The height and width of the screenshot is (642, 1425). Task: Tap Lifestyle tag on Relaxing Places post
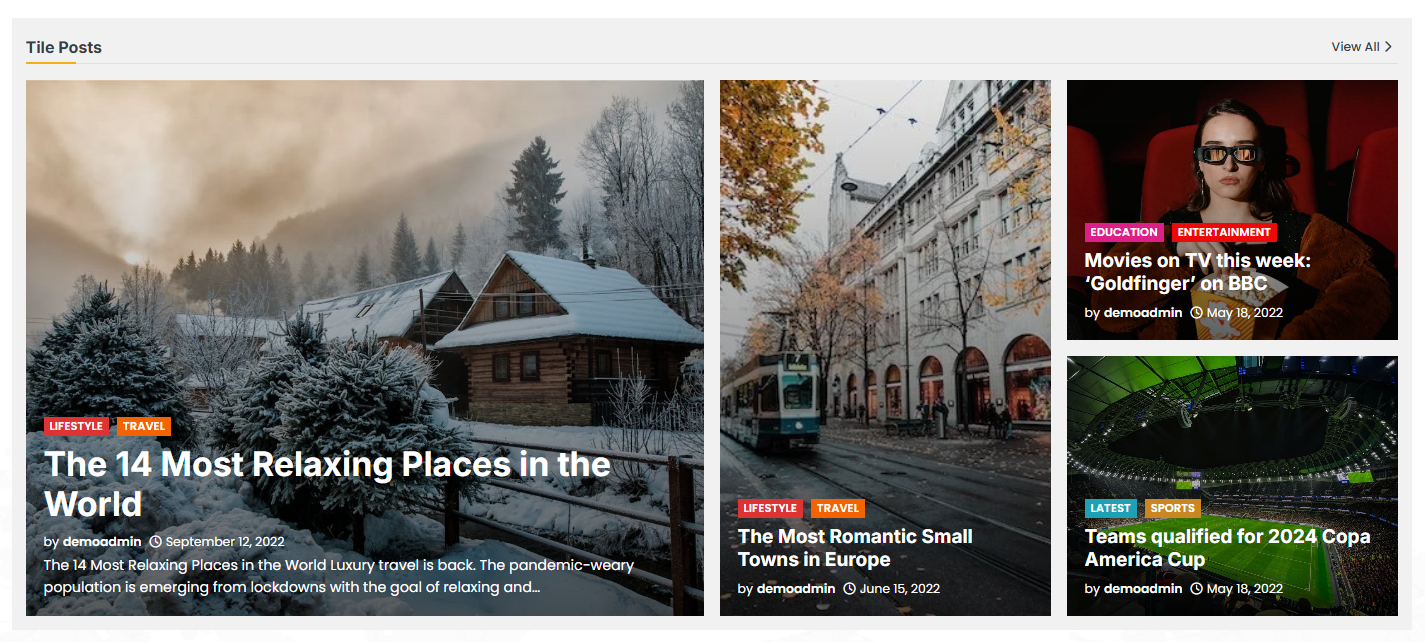point(76,426)
